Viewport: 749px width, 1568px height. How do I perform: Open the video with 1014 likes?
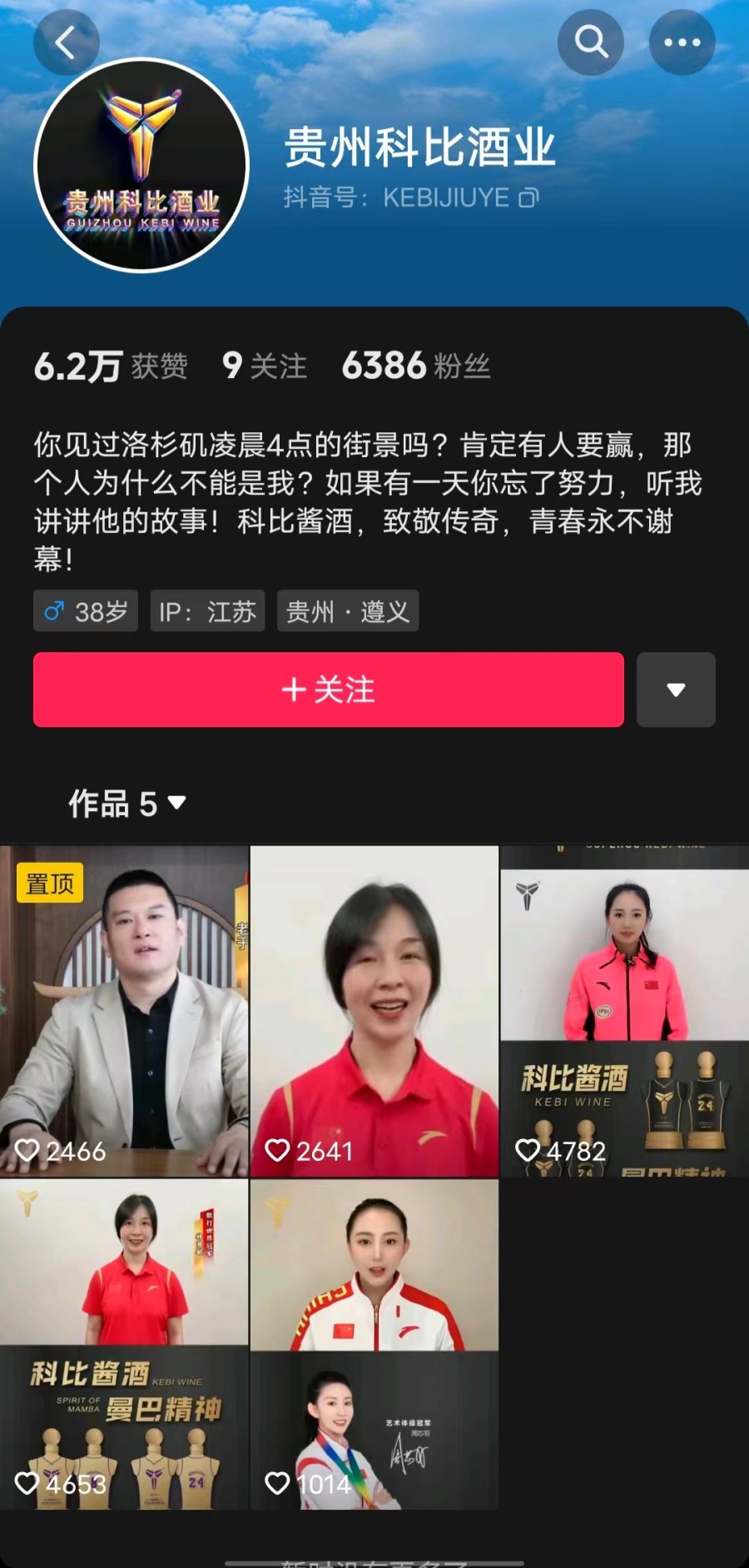click(374, 1344)
